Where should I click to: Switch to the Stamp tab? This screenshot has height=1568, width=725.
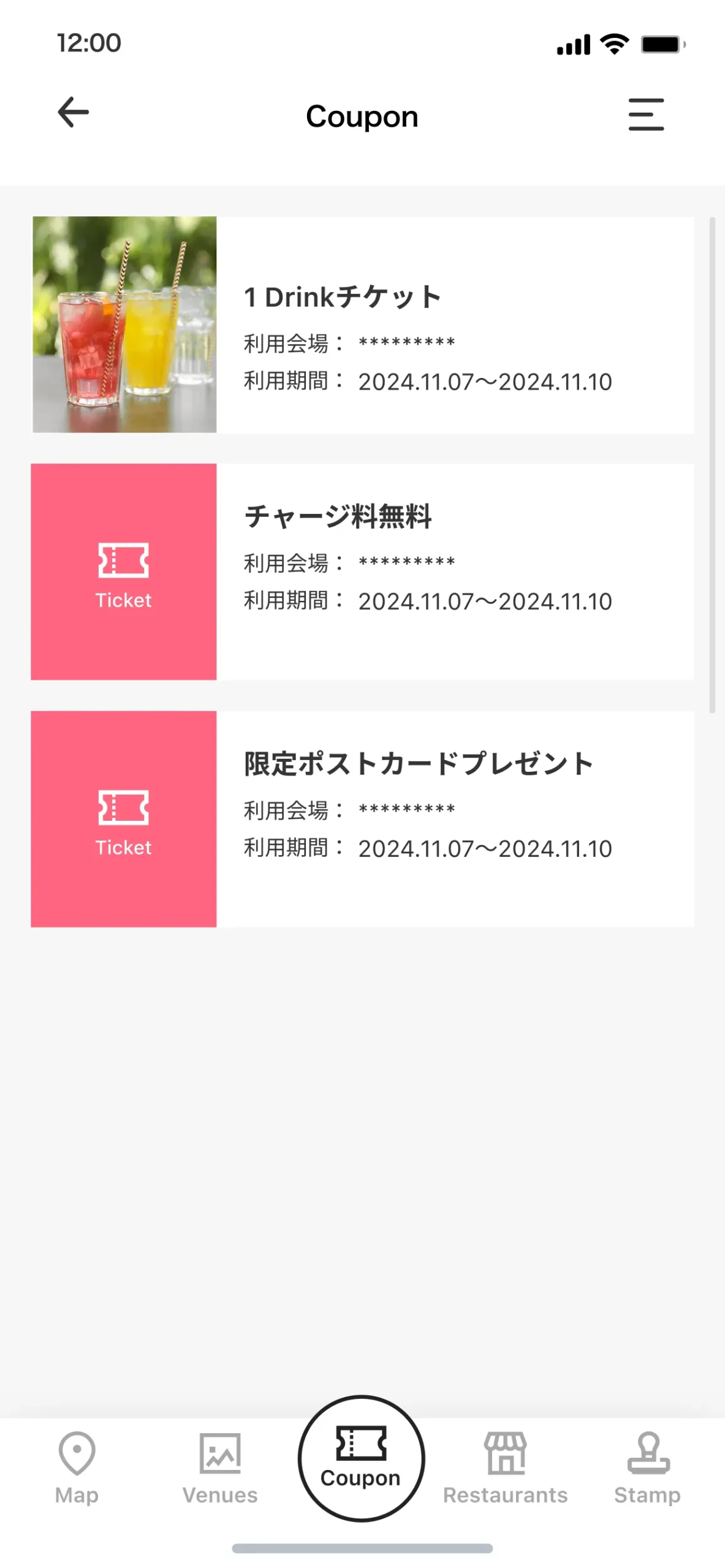(x=647, y=1468)
